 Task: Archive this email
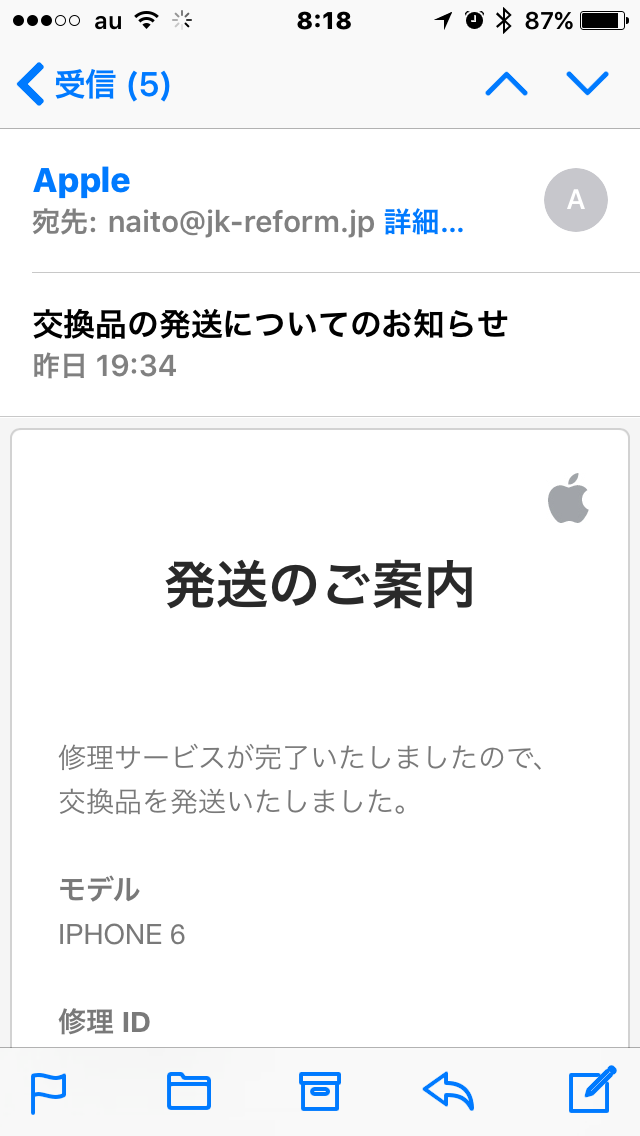click(x=320, y=1091)
